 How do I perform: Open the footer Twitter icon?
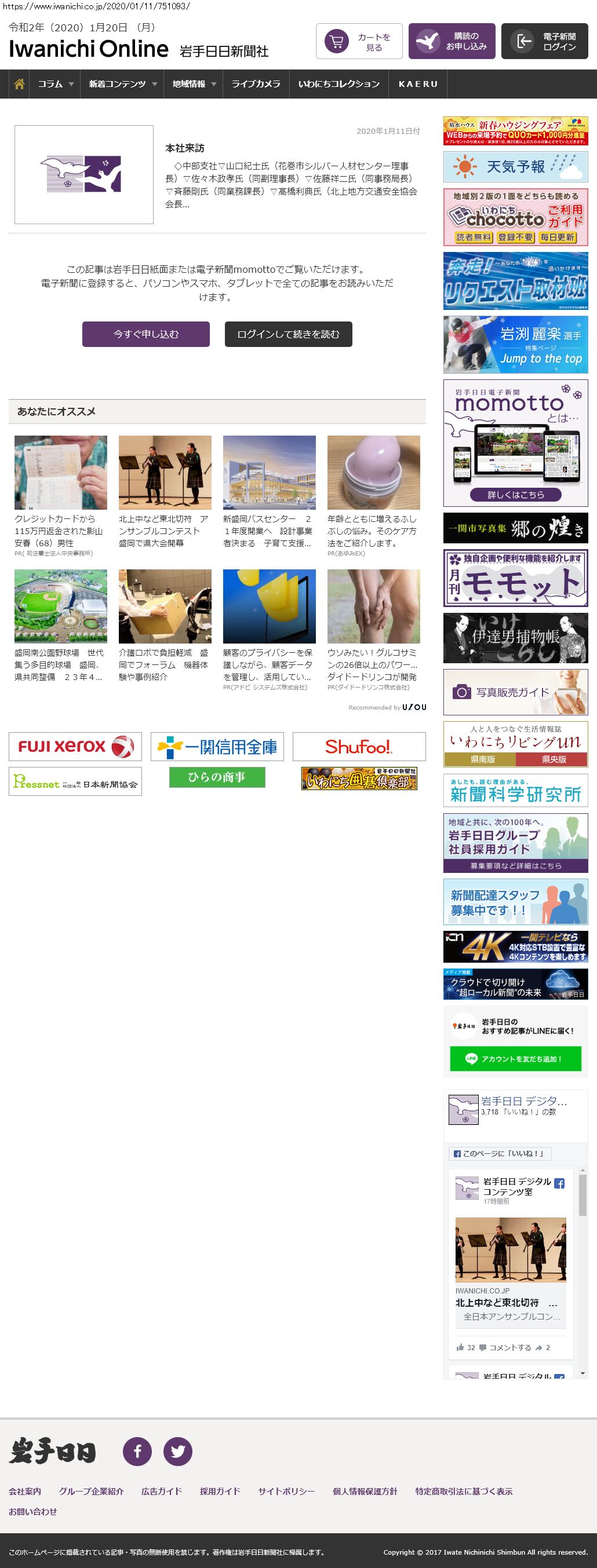pyautogui.click(x=178, y=1452)
